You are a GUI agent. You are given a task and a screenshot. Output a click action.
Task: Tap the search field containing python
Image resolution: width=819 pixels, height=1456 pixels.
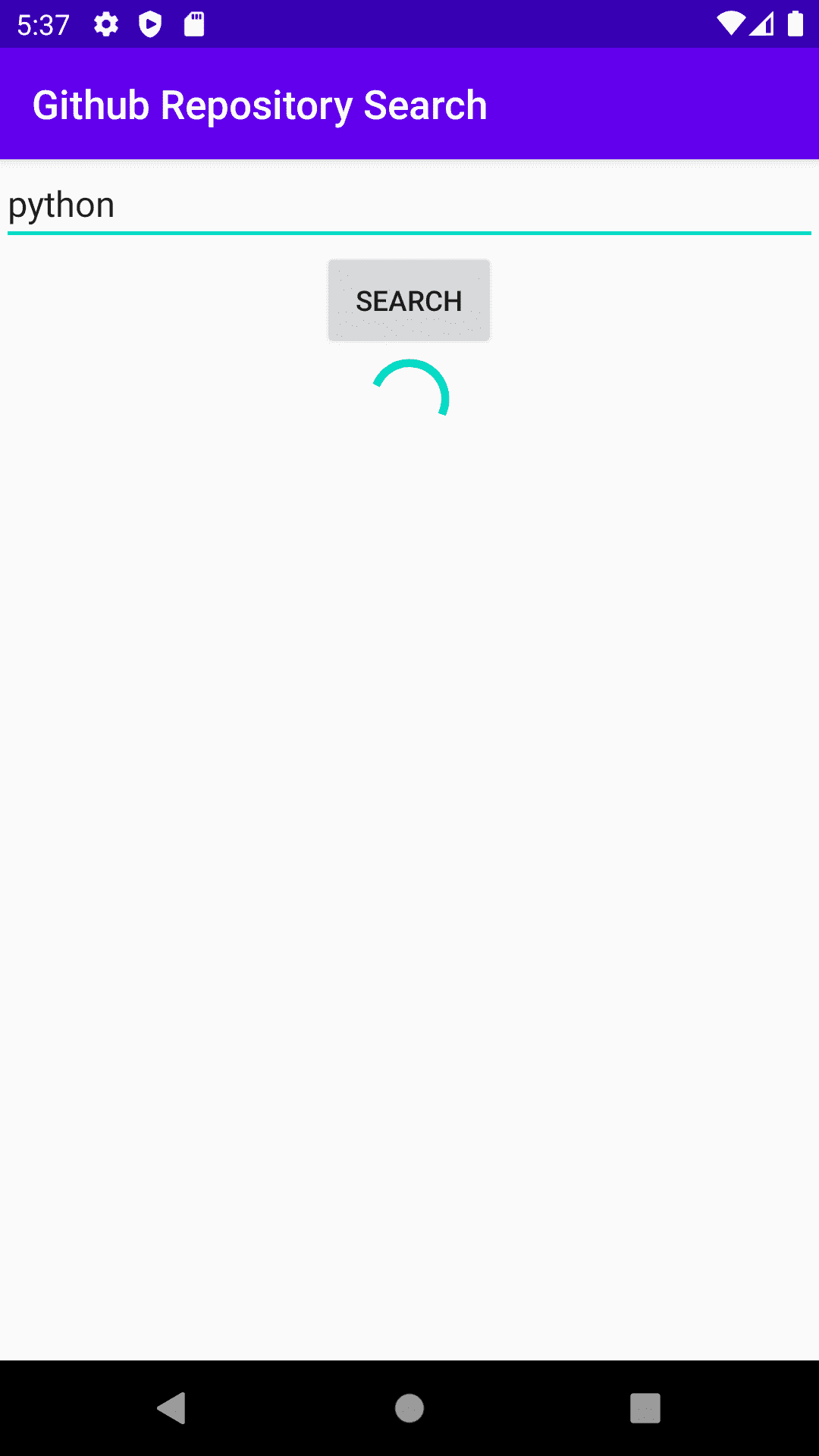409,206
